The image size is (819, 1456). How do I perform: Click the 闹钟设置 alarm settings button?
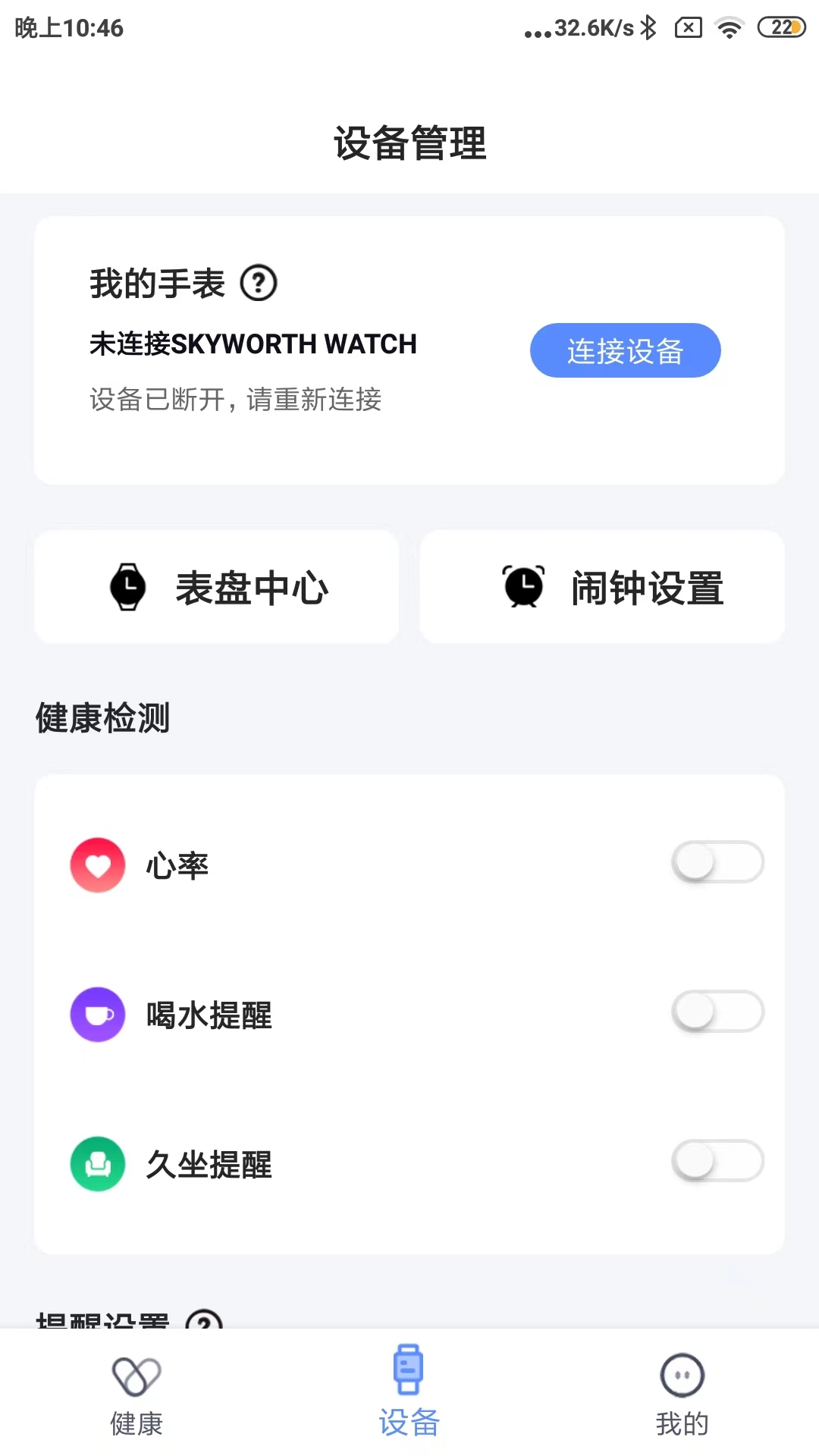click(x=602, y=585)
